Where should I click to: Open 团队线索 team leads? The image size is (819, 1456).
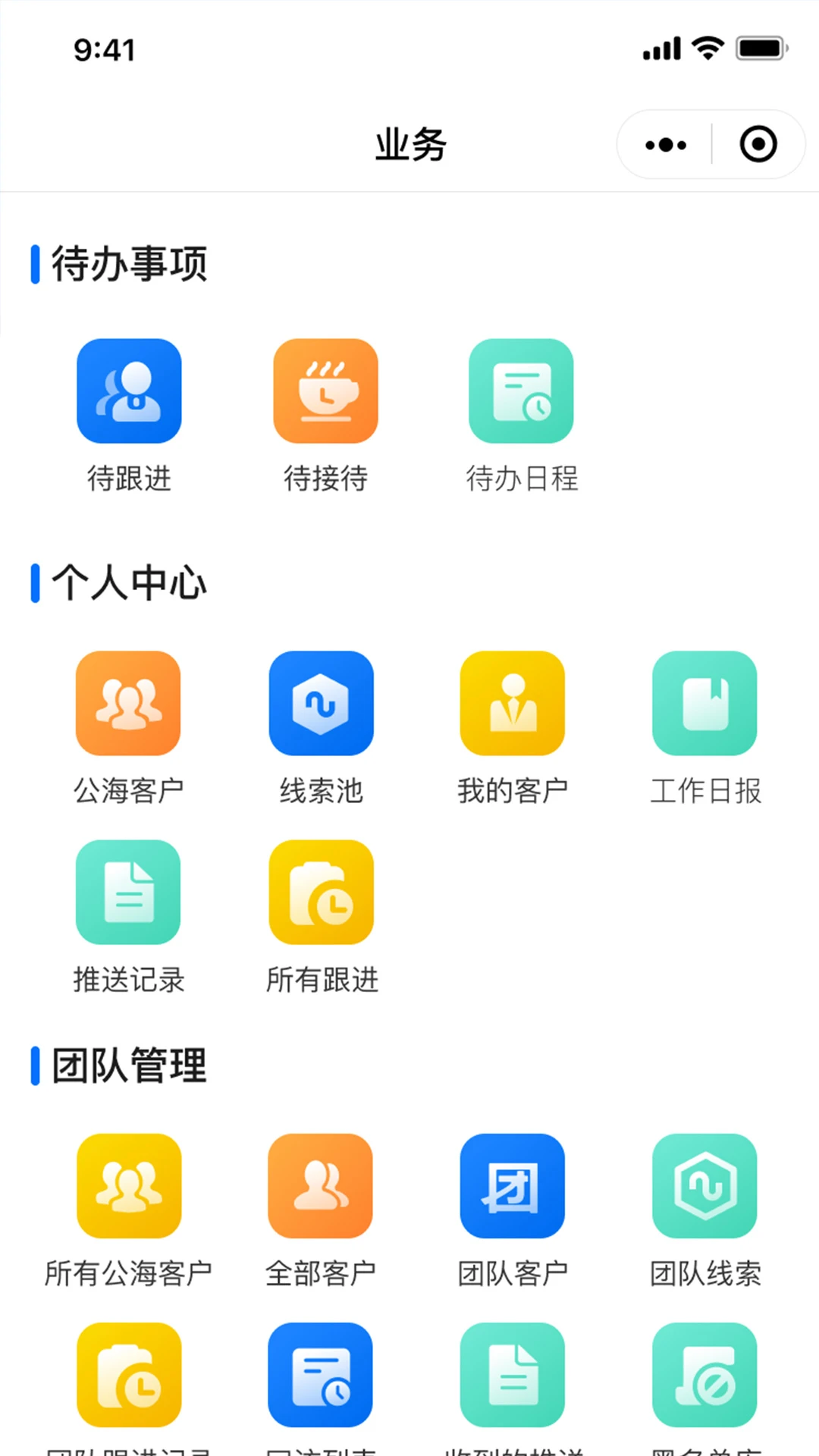point(705,1187)
